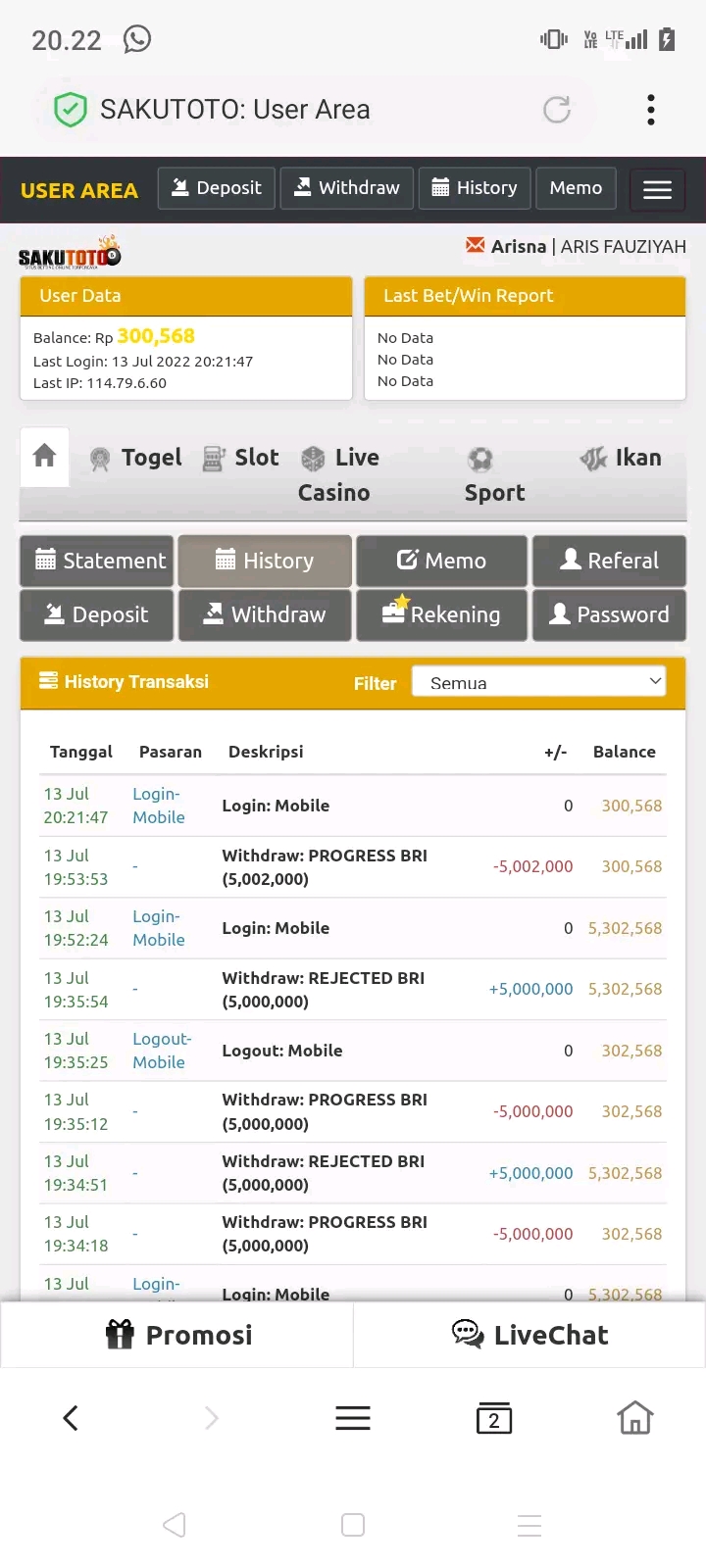This screenshot has height=1568, width=706.
Task: Open Memo from the top User Area bar
Action: coord(576,188)
